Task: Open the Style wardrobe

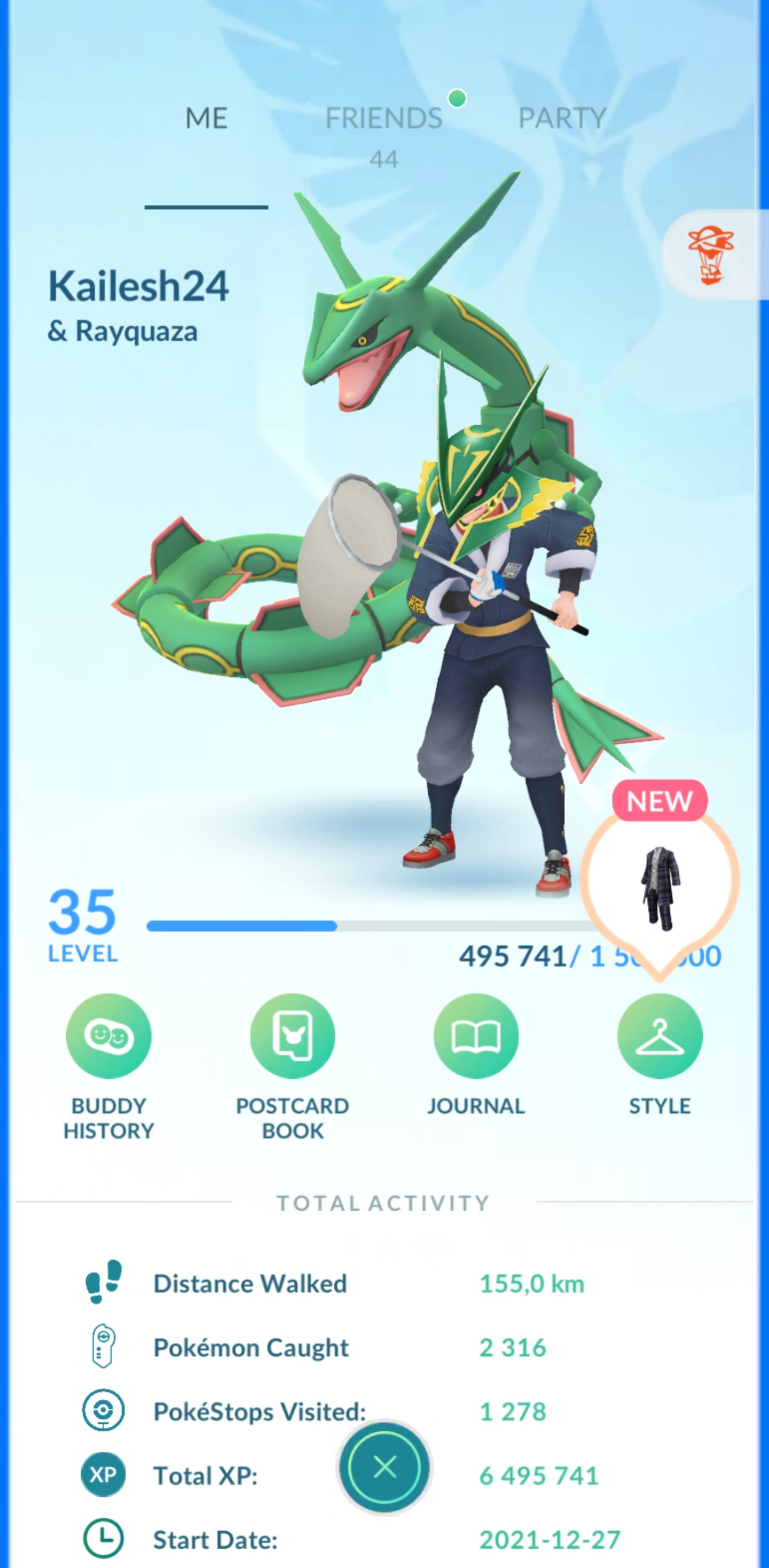Action: point(660,1036)
